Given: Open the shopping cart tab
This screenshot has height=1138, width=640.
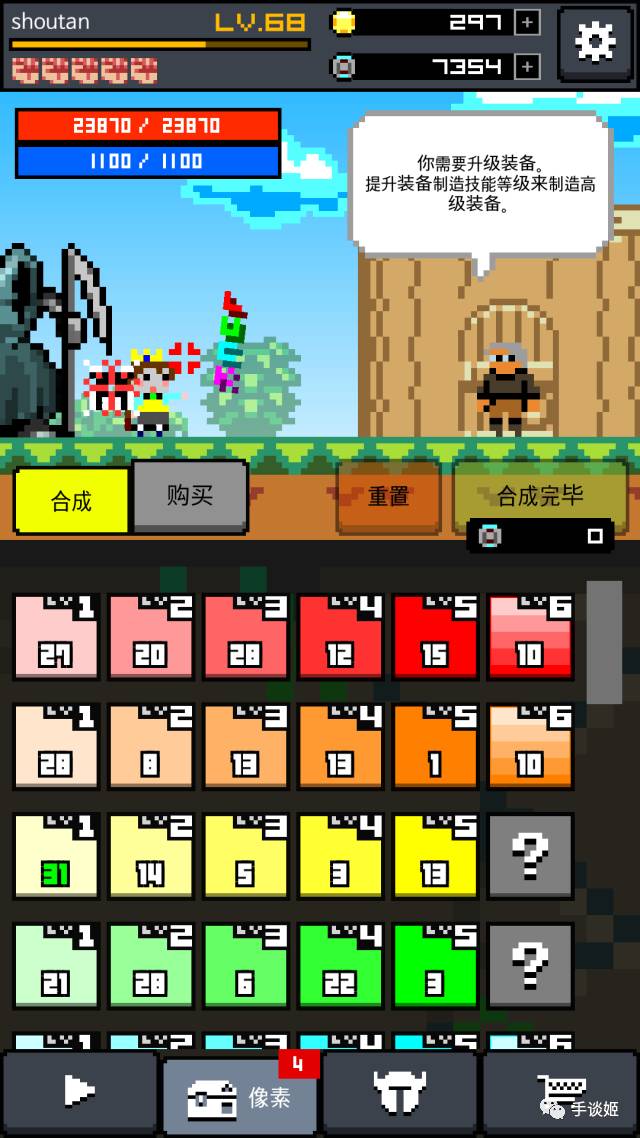Looking at the screenshot, I should pos(560,1092).
